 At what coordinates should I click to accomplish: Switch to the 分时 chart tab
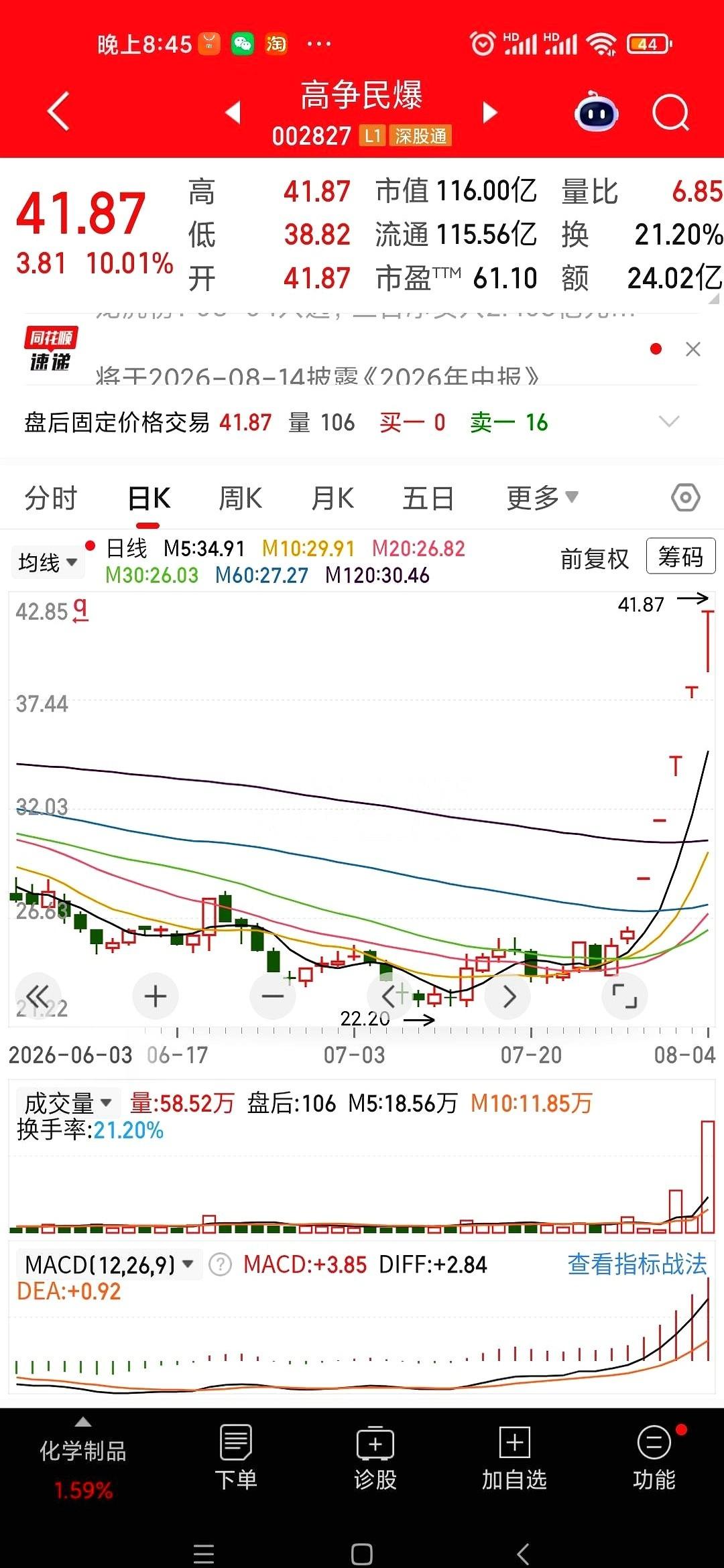(51, 499)
